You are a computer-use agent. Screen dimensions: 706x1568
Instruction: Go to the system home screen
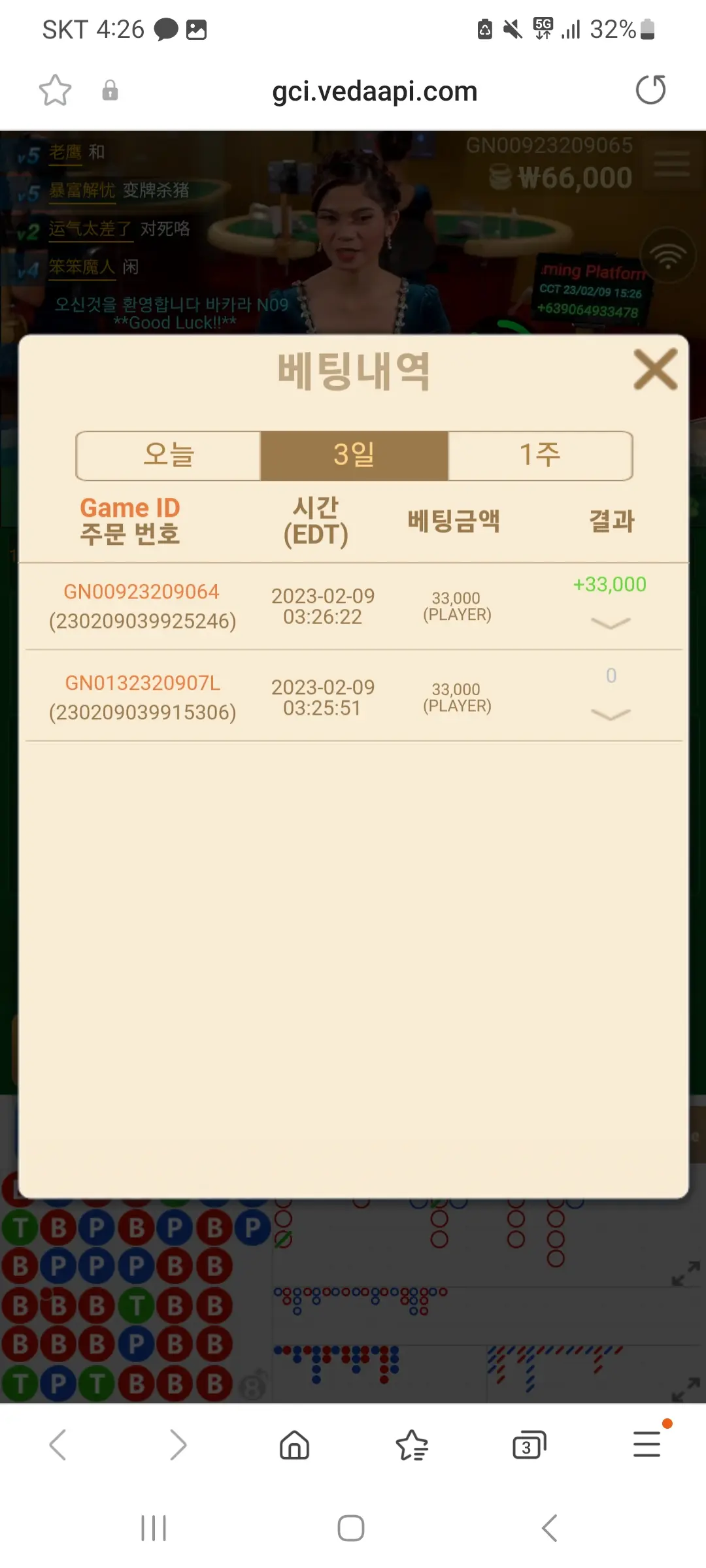[x=351, y=1528]
